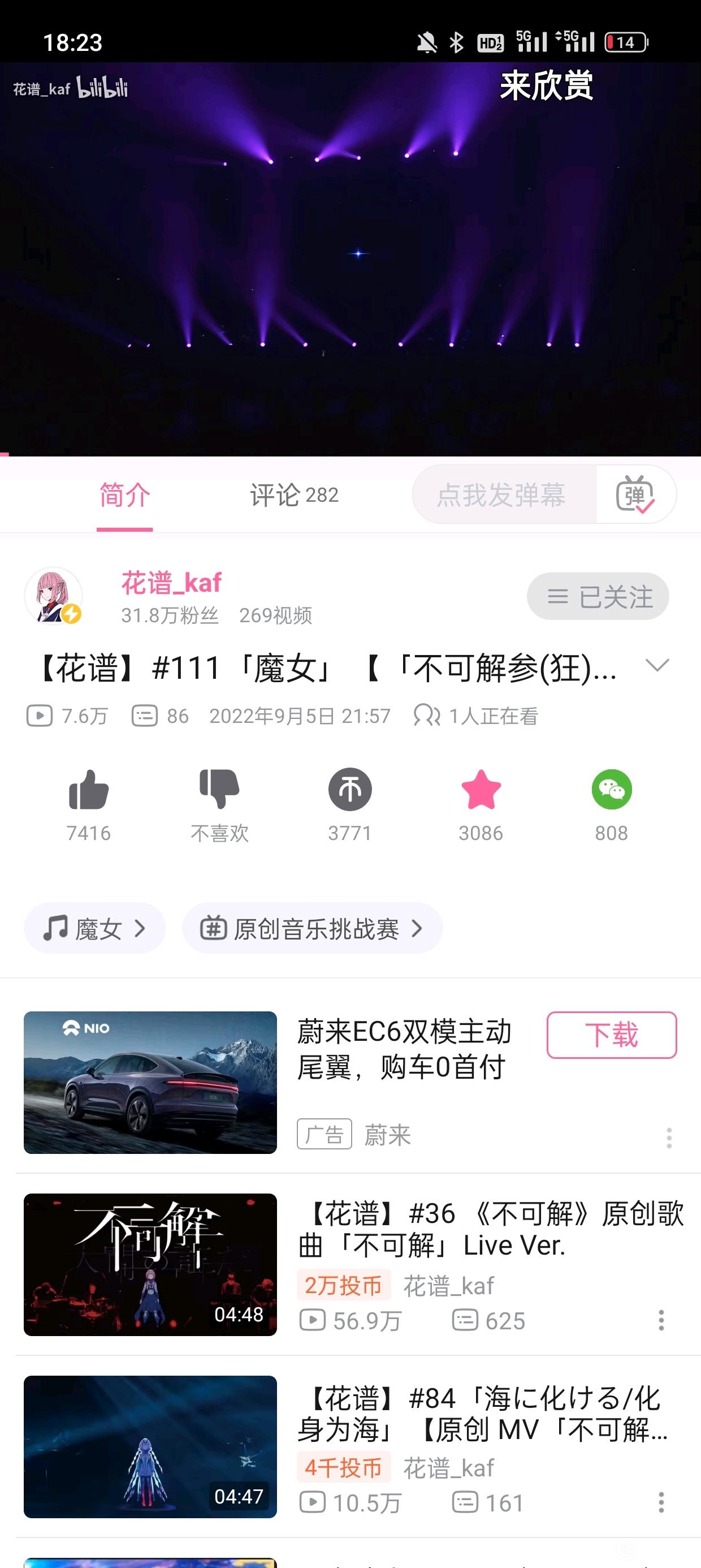Play the #84 海に化ける video

tap(150, 1447)
